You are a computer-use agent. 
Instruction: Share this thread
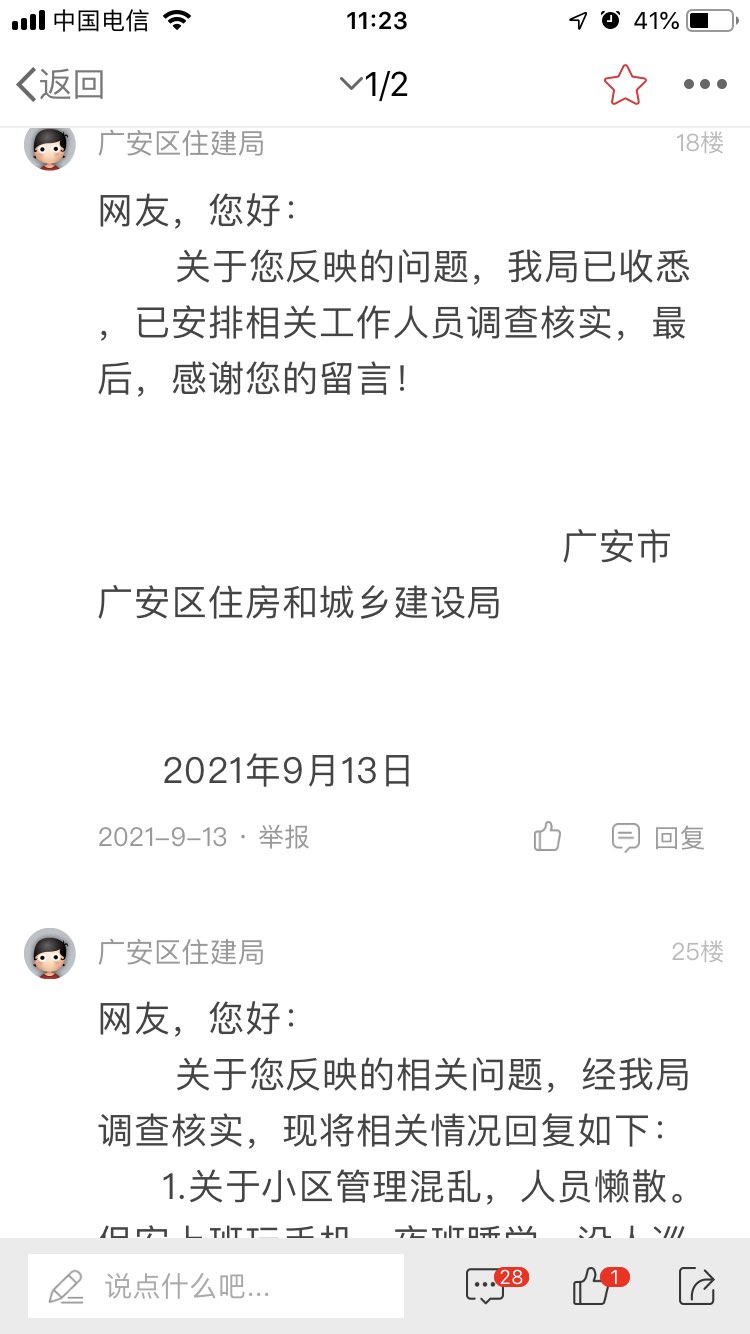click(x=696, y=1286)
